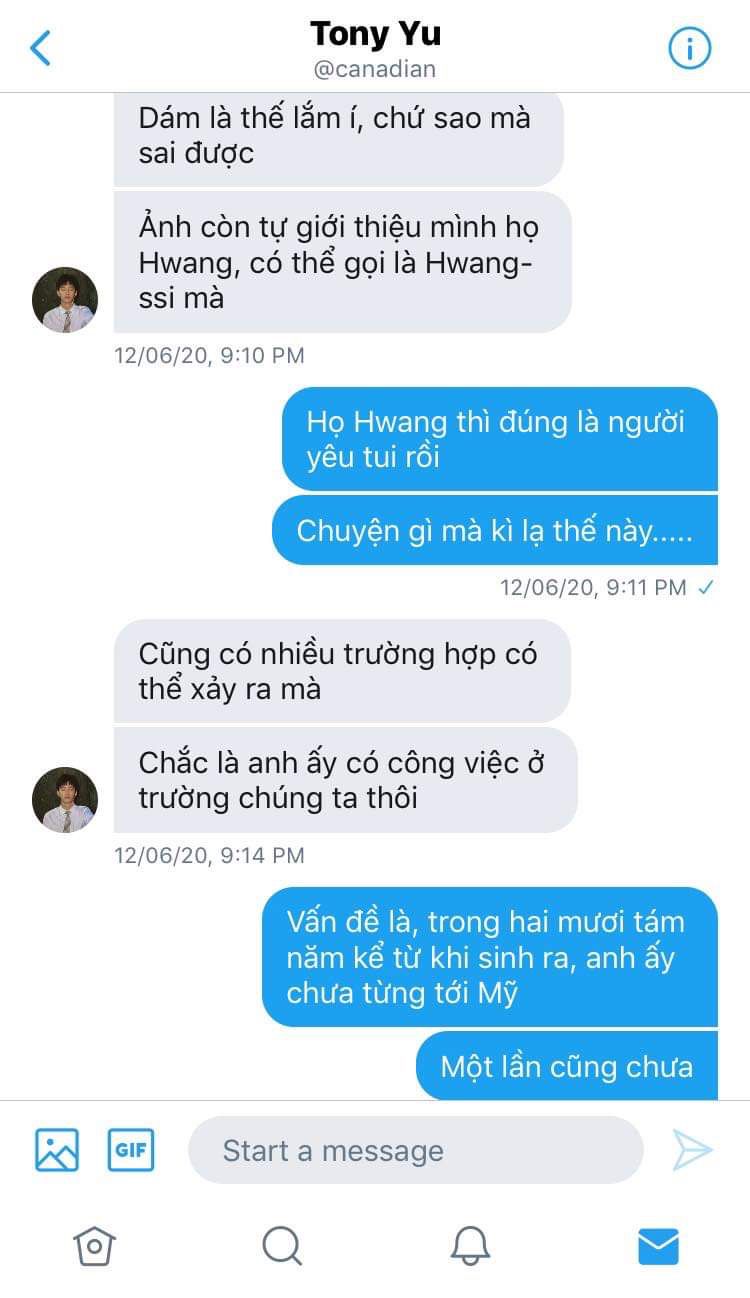This screenshot has width=750, height=1298.
Task: Switch to the Messages tab
Action: click(x=658, y=1246)
